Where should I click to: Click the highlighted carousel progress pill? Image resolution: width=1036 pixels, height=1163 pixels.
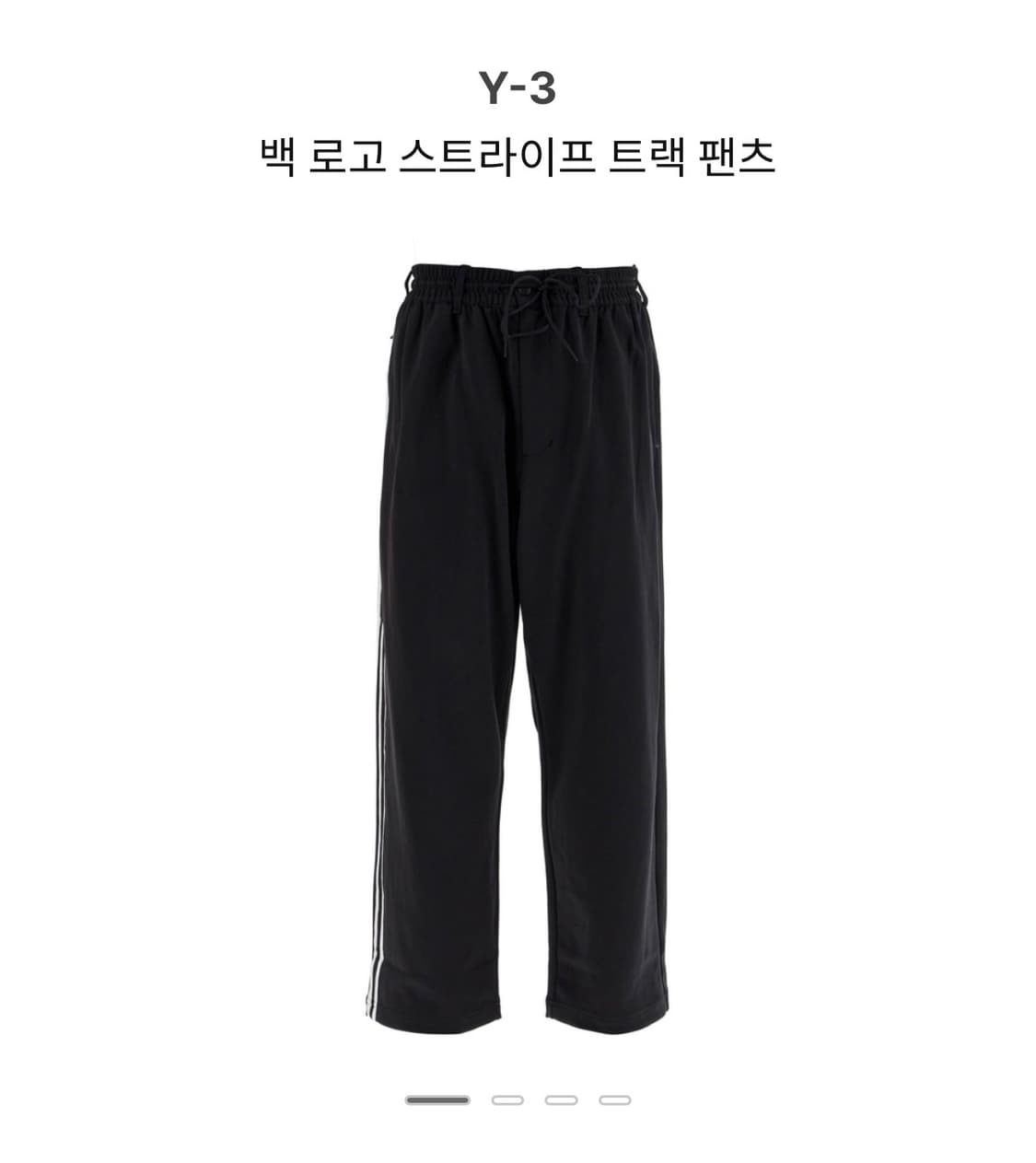point(439,1098)
